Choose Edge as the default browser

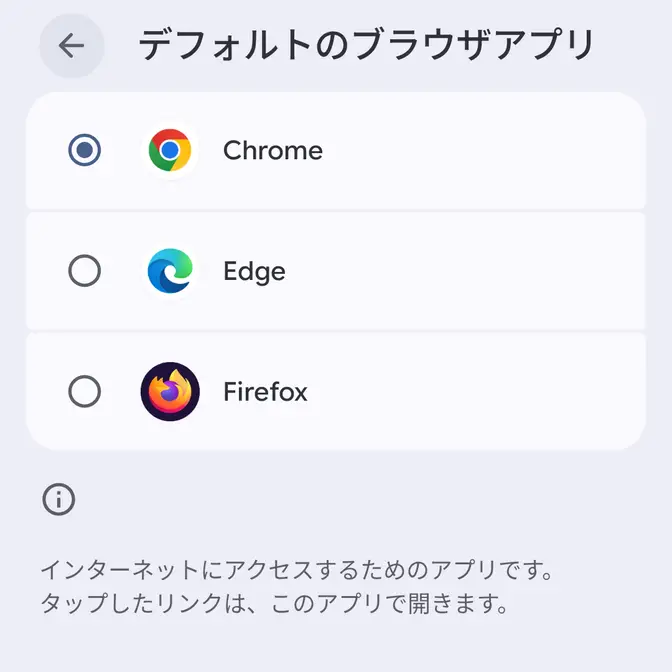point(85,271)
